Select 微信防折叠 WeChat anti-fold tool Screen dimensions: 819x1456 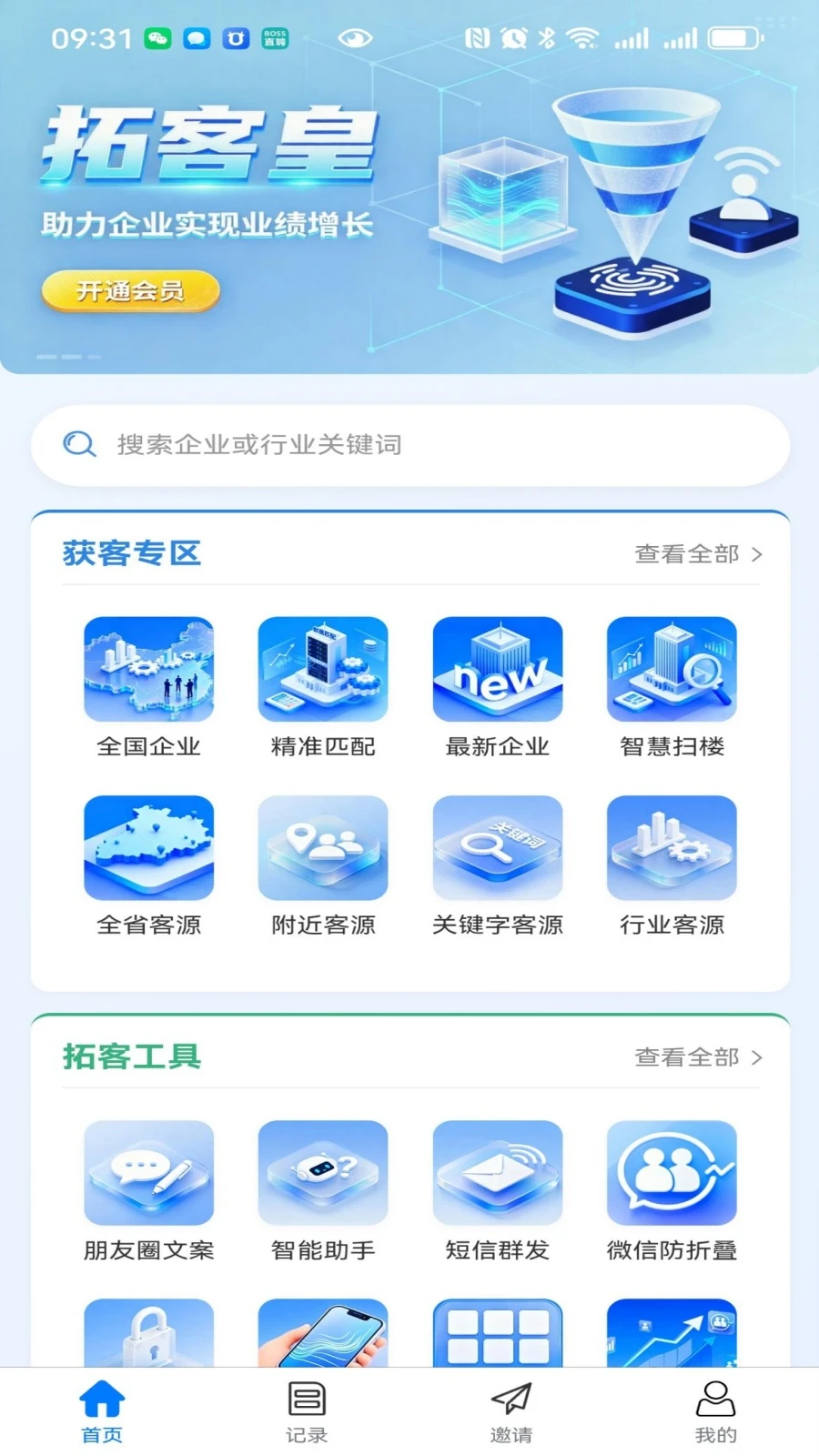point(671,1174)
